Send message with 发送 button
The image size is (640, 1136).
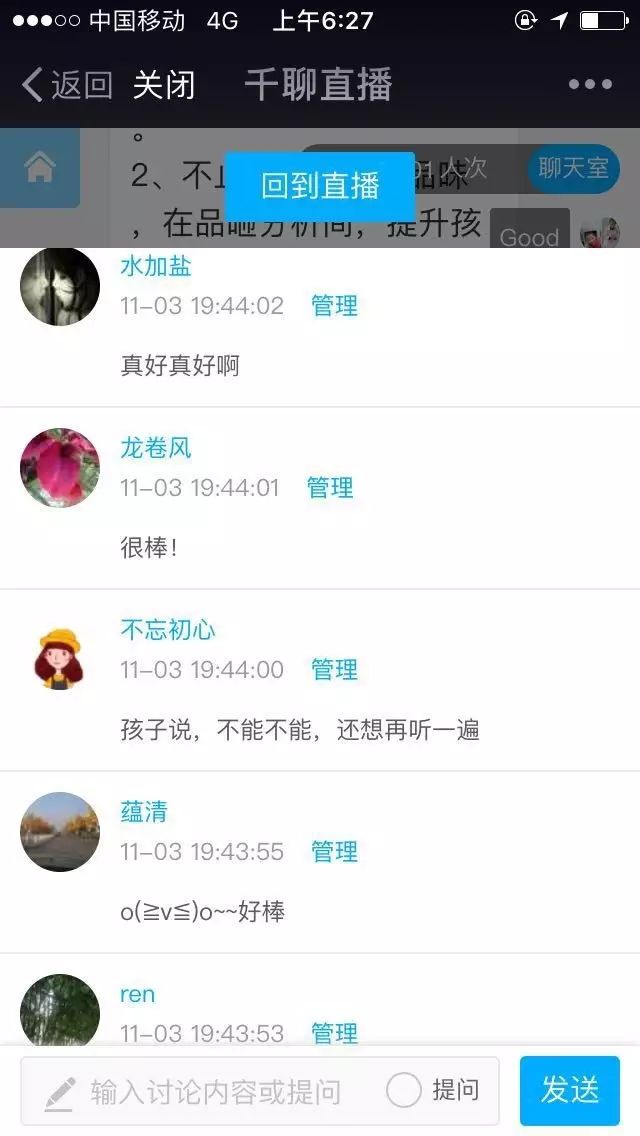pos(570,1090)
